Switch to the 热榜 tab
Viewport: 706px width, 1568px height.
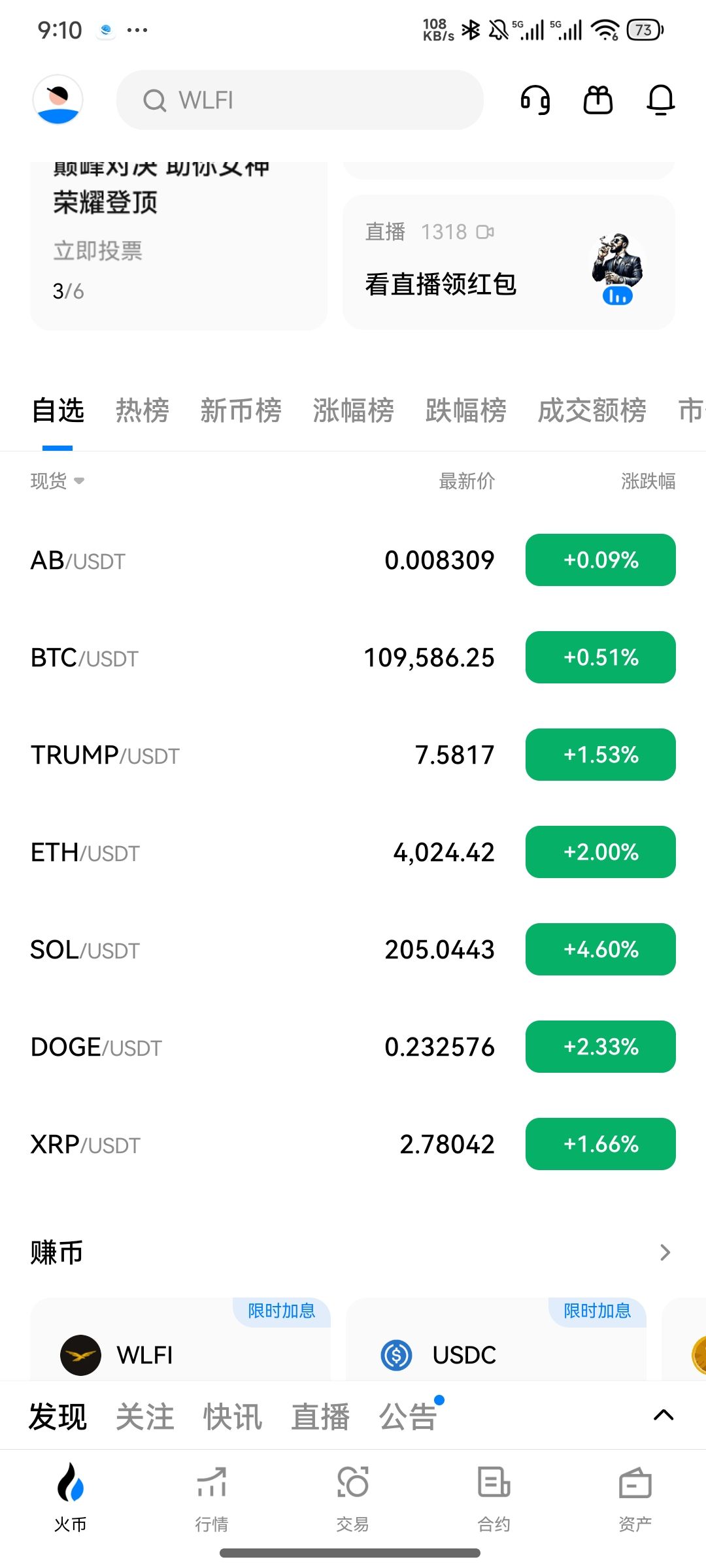142,411
